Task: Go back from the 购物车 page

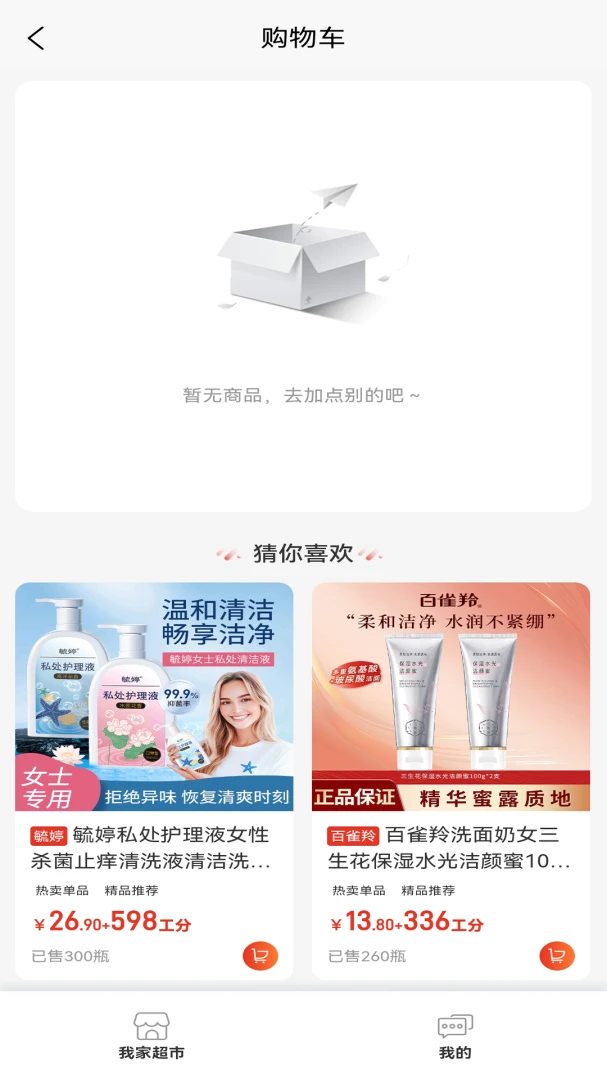Action: pyautogui.click(x=36, y=38)
